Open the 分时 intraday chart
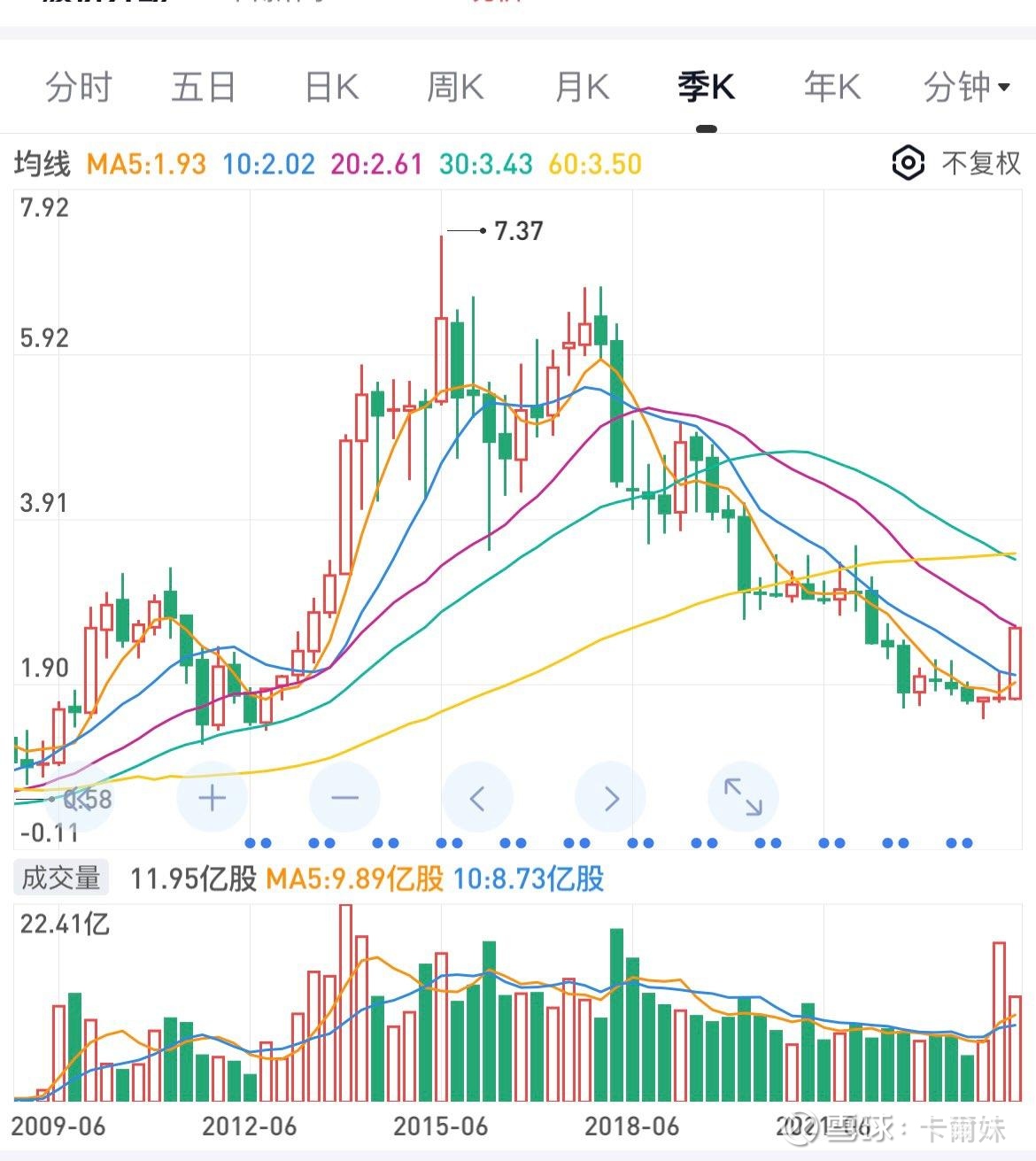 pos(78,87)
